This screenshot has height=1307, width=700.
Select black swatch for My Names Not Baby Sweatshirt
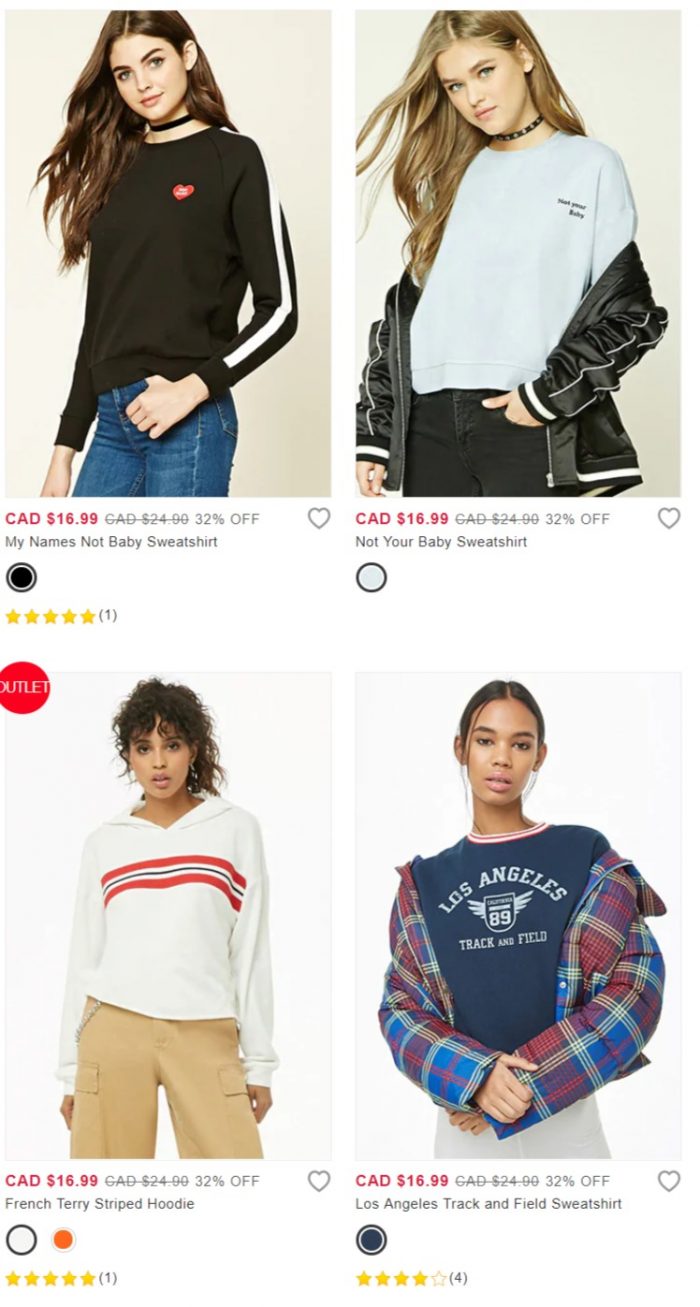tap(21, 578)
